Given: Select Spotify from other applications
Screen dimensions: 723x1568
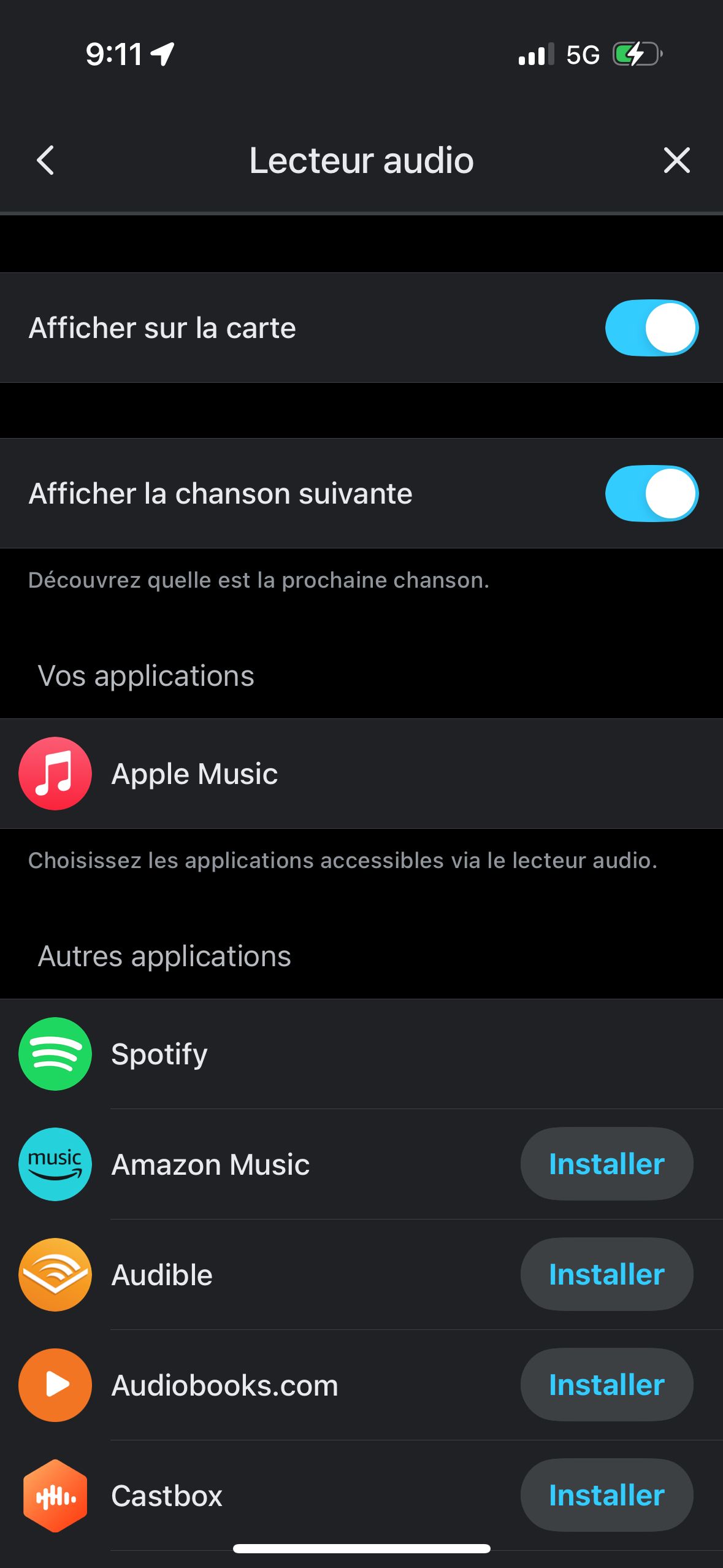Looking at the screenshot, I should click(x=361, y=1054).
